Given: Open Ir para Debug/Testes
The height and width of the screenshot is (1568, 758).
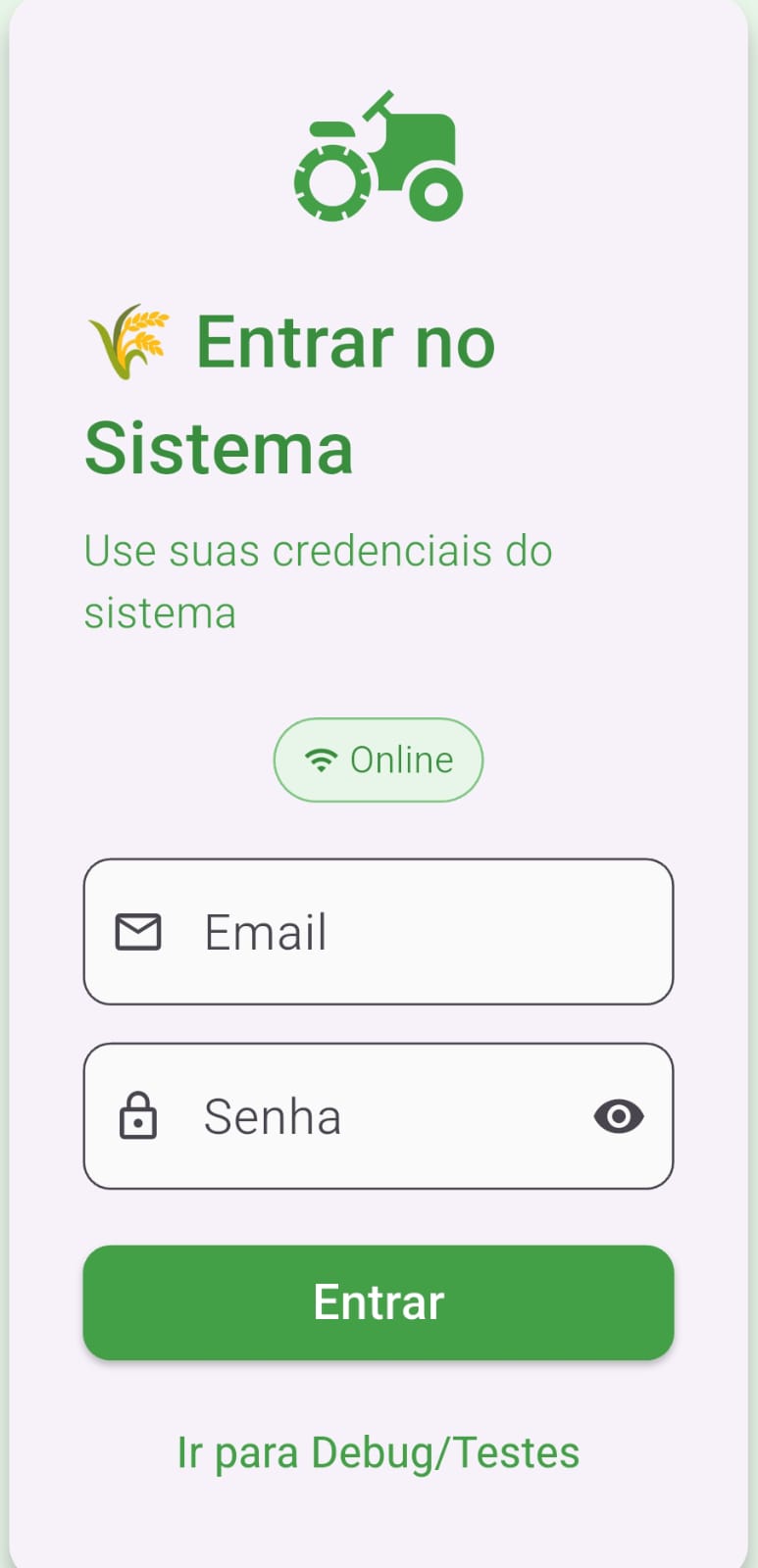Looking at the screenshot, I should pos(379,1451).
